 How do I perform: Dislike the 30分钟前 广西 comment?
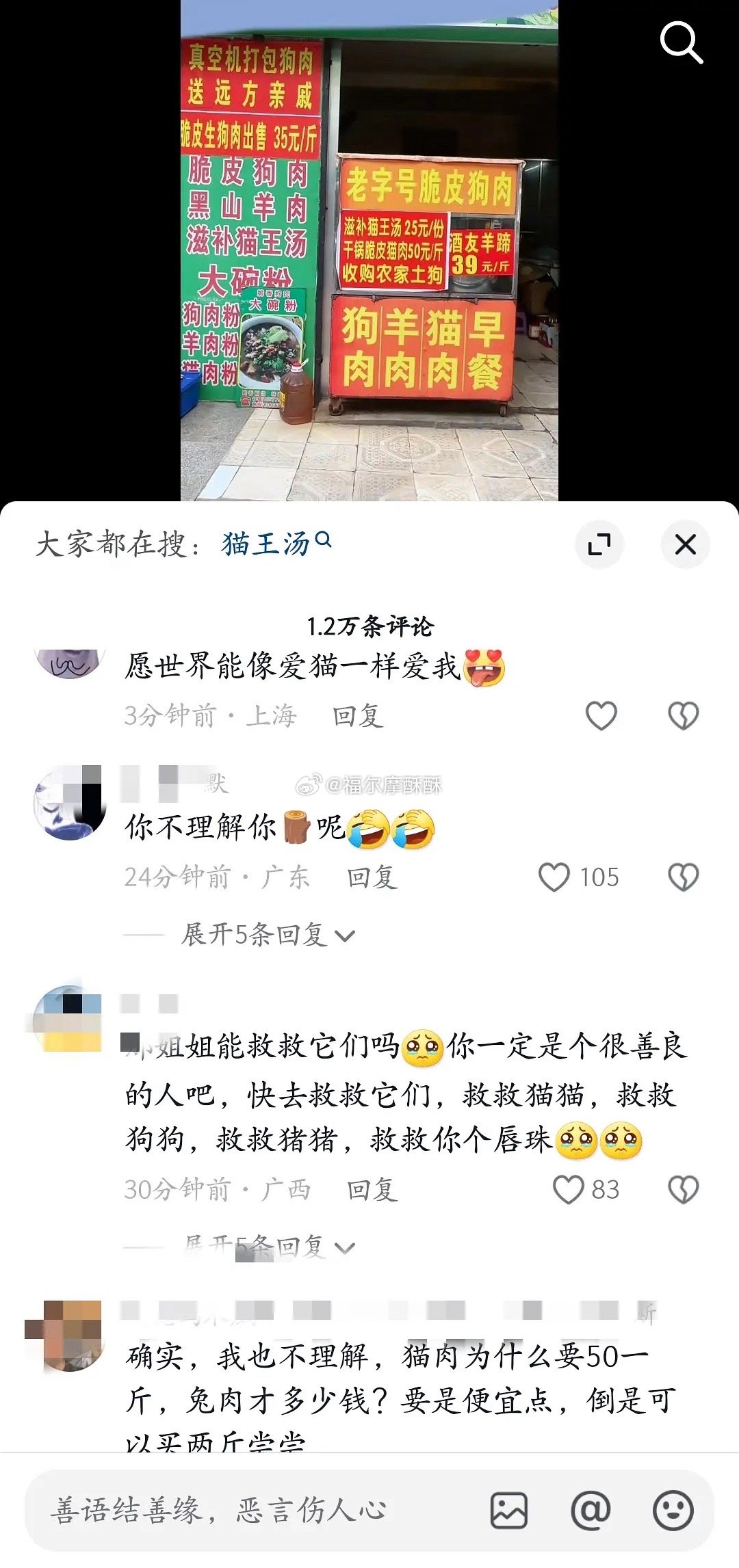[x=683, y=1190]
